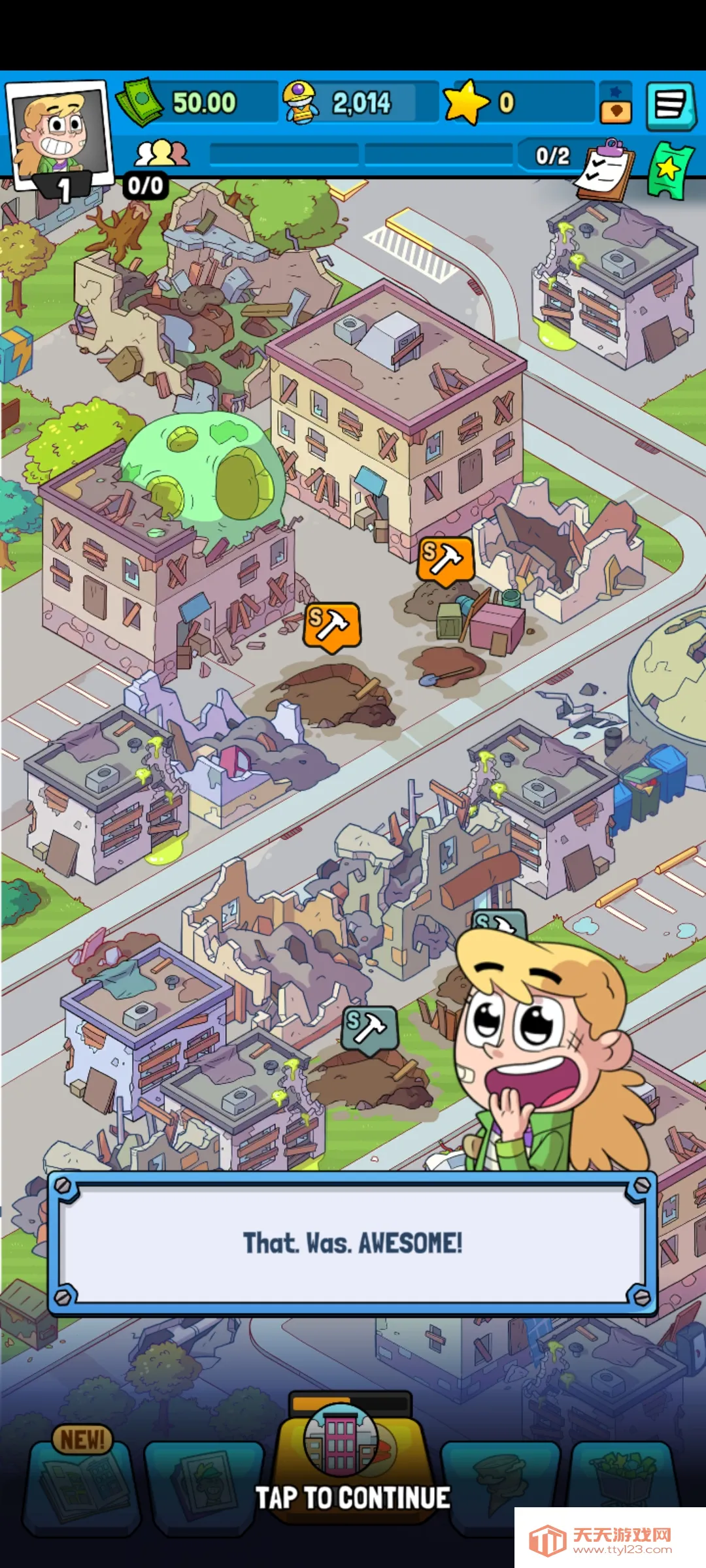Open the clipboard checklist of tasks
This screenshot has width=706, height=1568.
[605, 171]
